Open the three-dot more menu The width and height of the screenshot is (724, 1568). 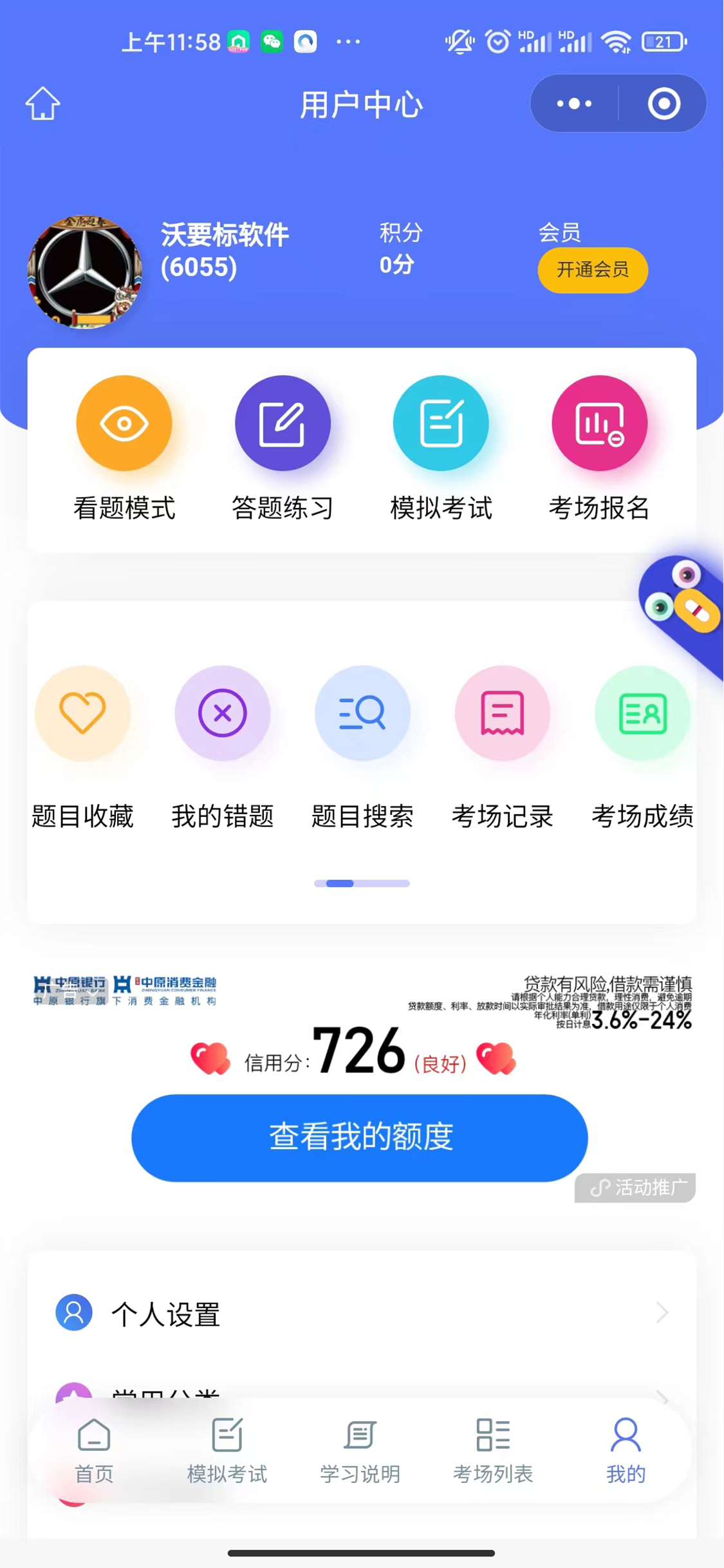click(x=574, y=104)
